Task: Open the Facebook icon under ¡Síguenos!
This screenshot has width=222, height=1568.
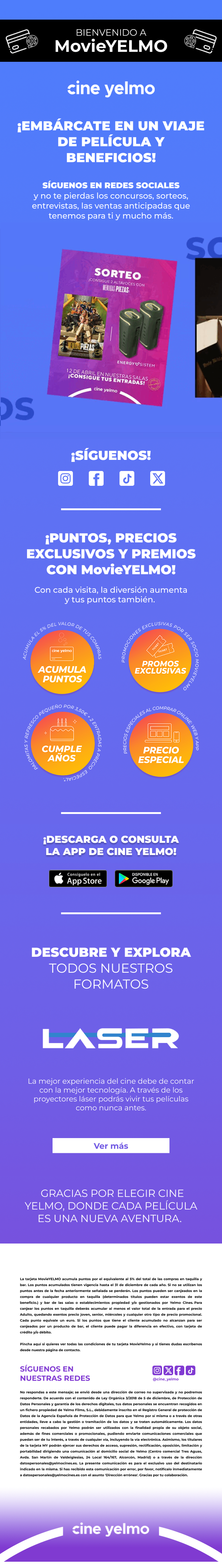Action: [96, 478]
